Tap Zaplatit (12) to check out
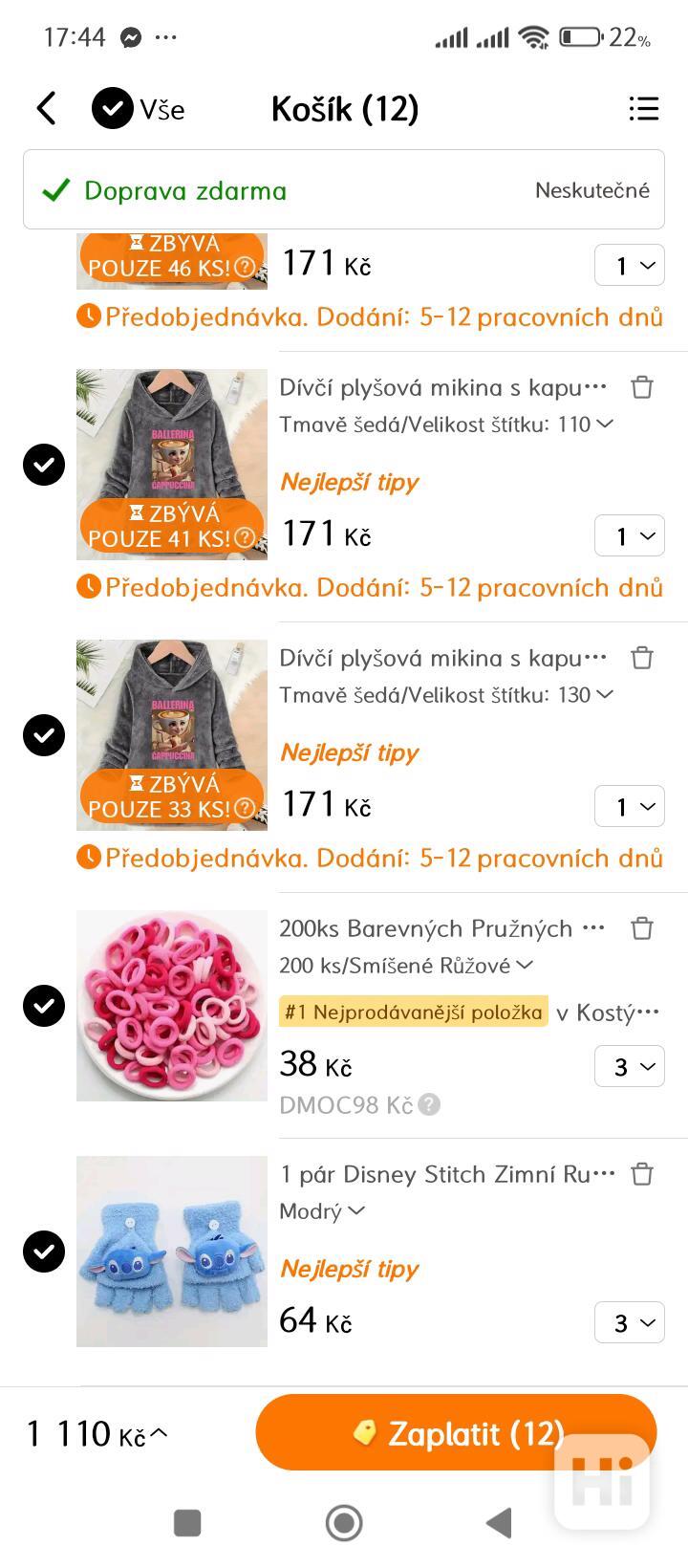Viewport: 688px width, 1568px height. (456, 1432)
